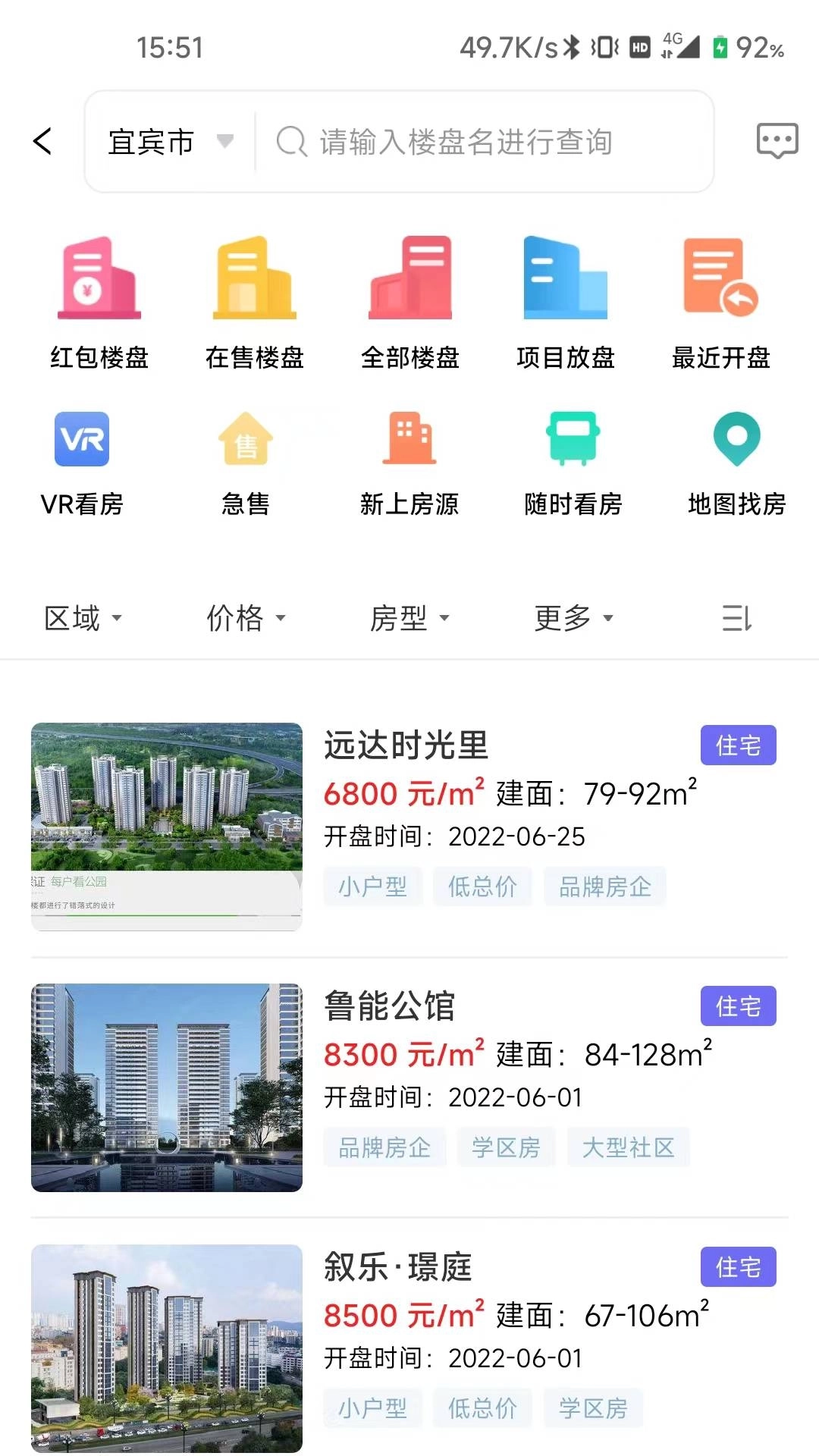Open the 宜宾市 city selector

pyautogui.click(x=167, y=141)
